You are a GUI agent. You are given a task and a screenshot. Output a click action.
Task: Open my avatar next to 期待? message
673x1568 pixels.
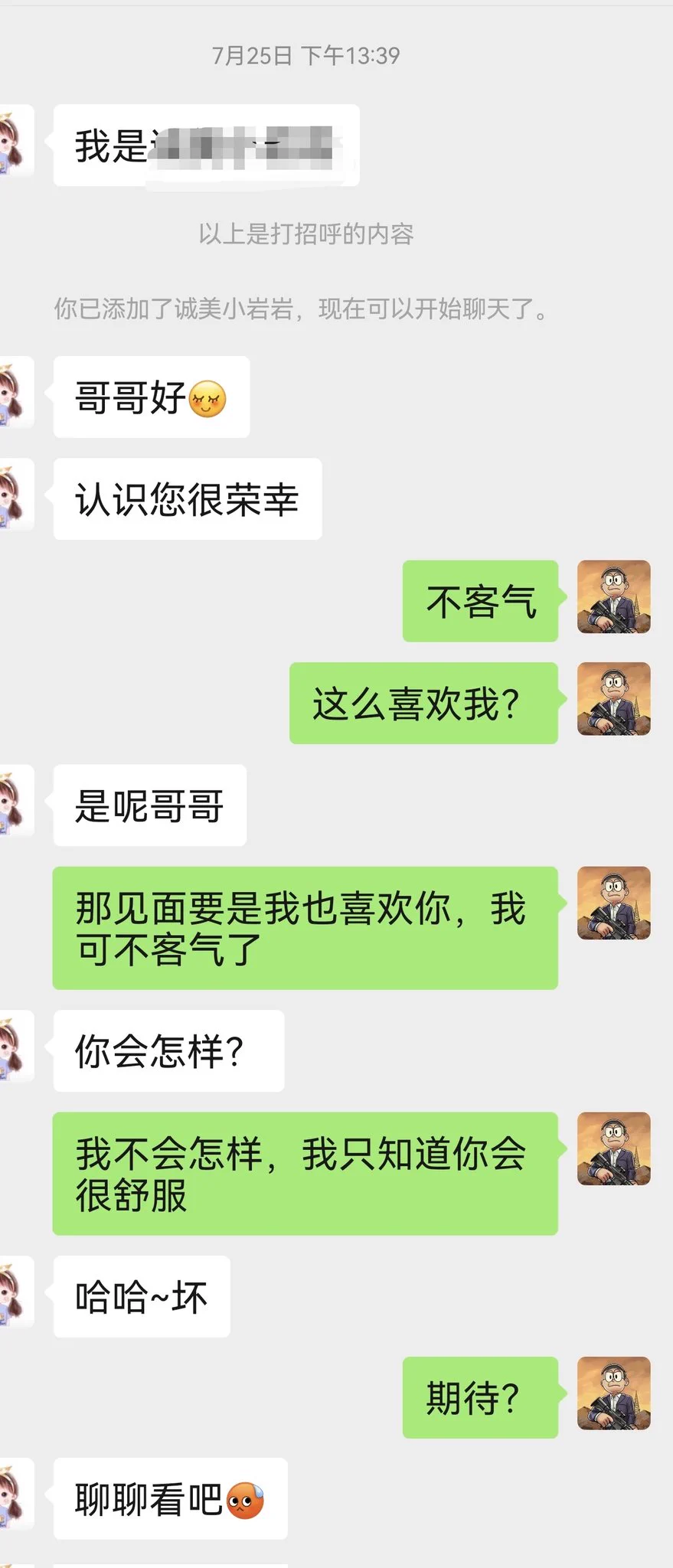click(x=613, y=1393)
